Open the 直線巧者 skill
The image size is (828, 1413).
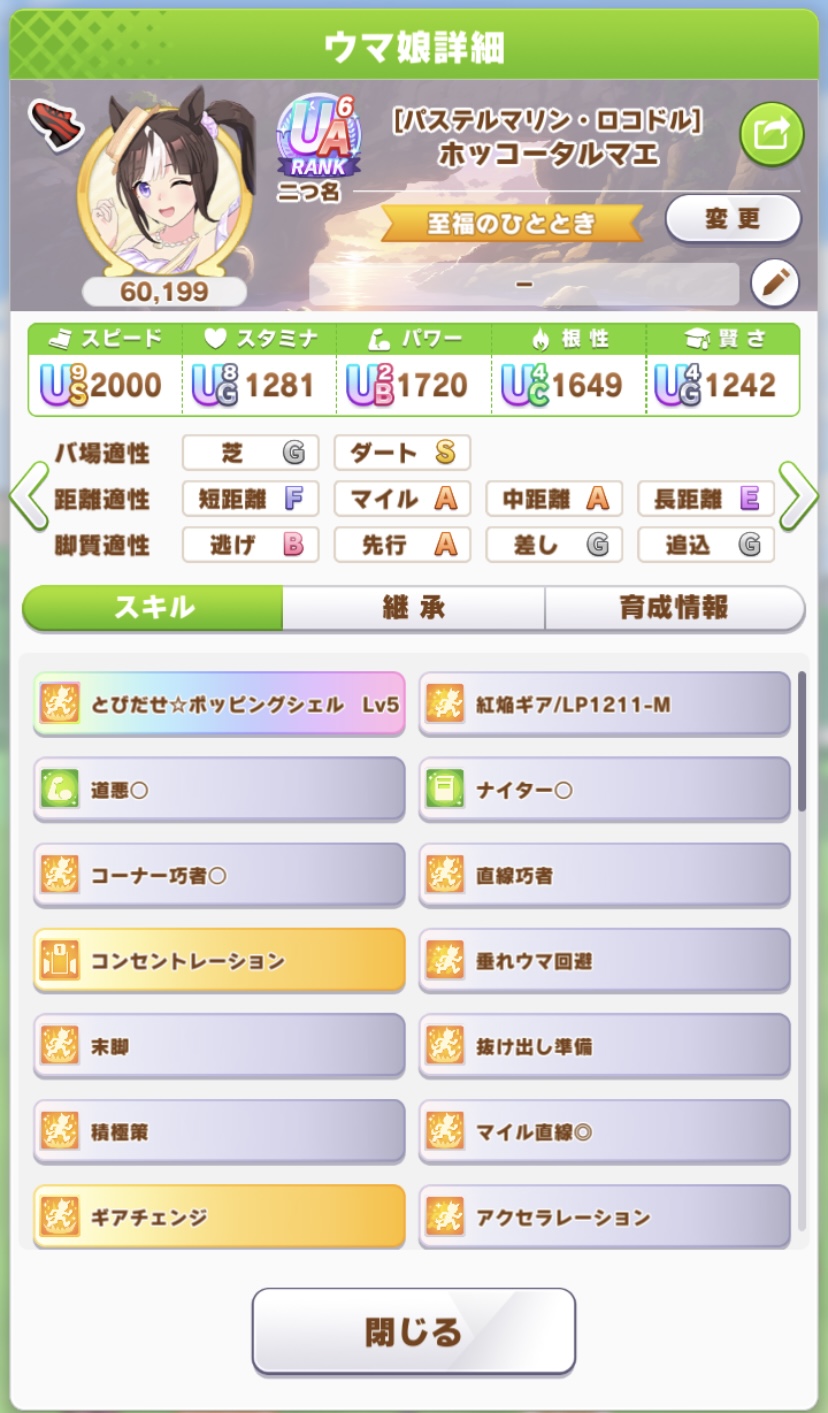click(x=604, y=876)
